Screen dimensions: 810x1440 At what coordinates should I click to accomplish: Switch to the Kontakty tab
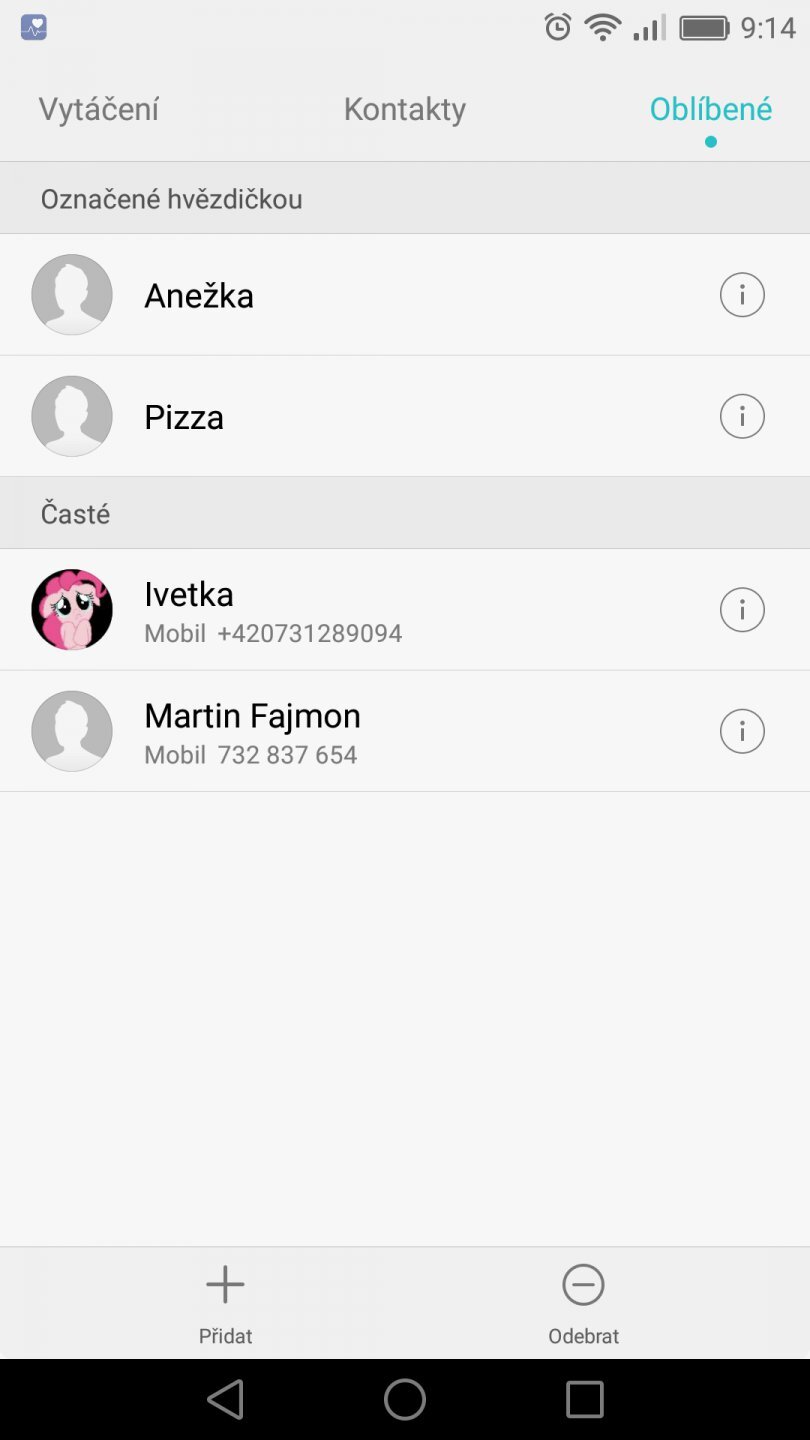tap(404, 109)
